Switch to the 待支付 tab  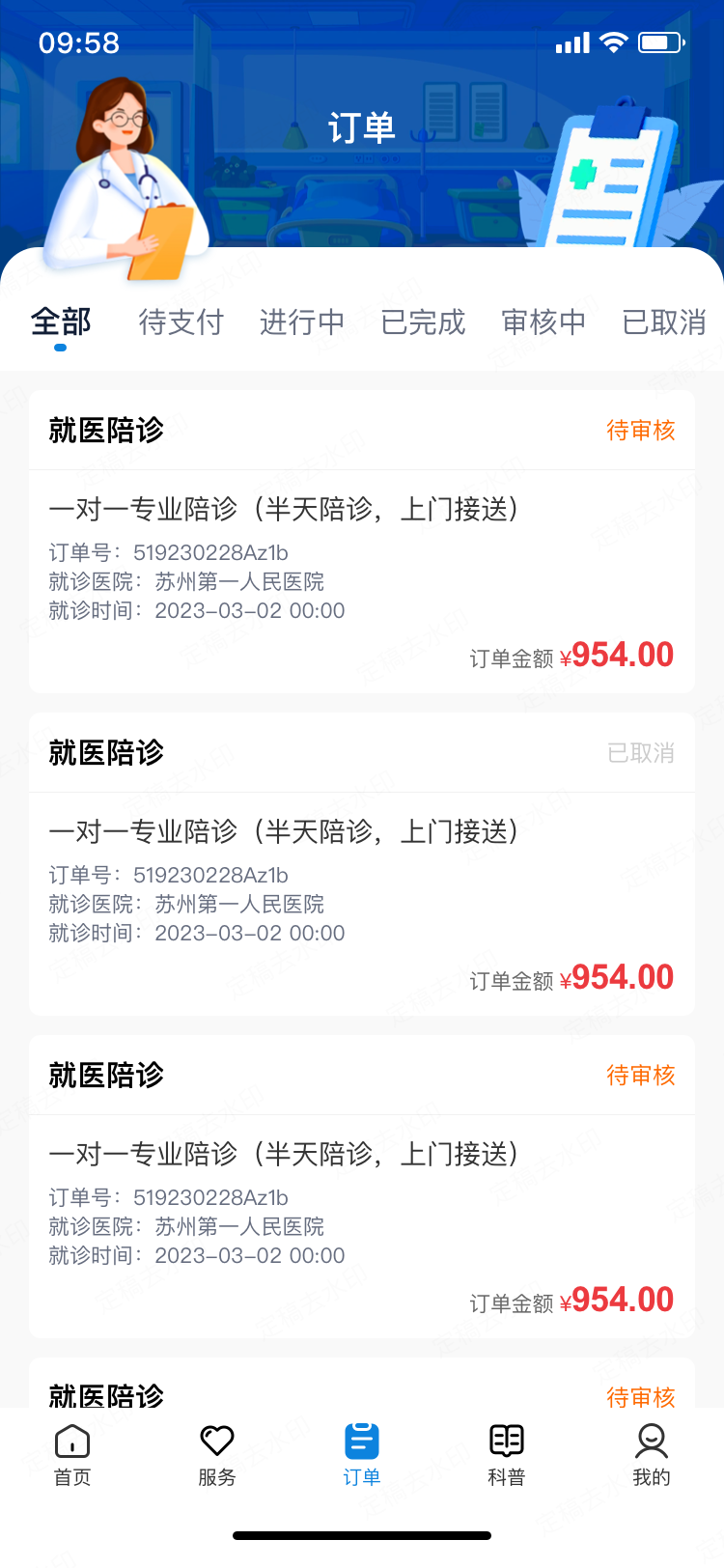(181, 322)
